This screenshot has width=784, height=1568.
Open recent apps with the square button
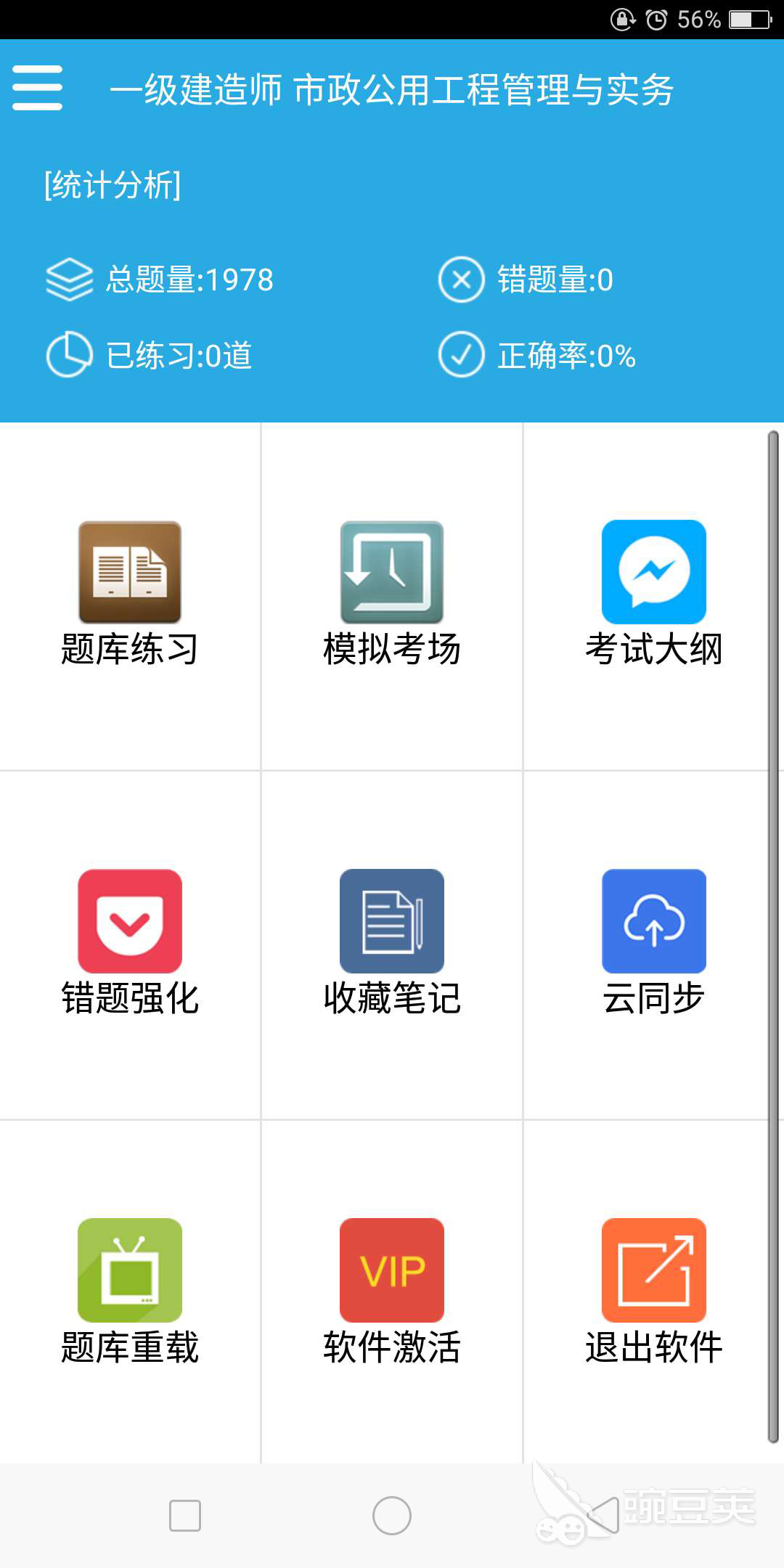coord(185,1516)
